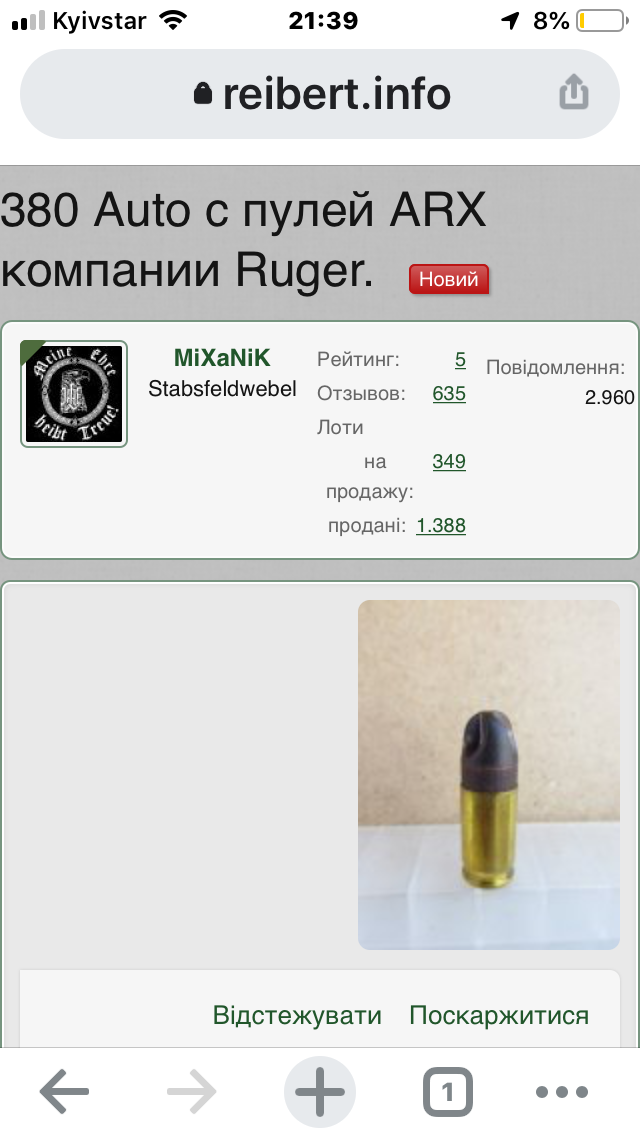View the 349 lots on sale
Image resolution: width=640 pixels, height=1136 pixels.
(449, 462)
